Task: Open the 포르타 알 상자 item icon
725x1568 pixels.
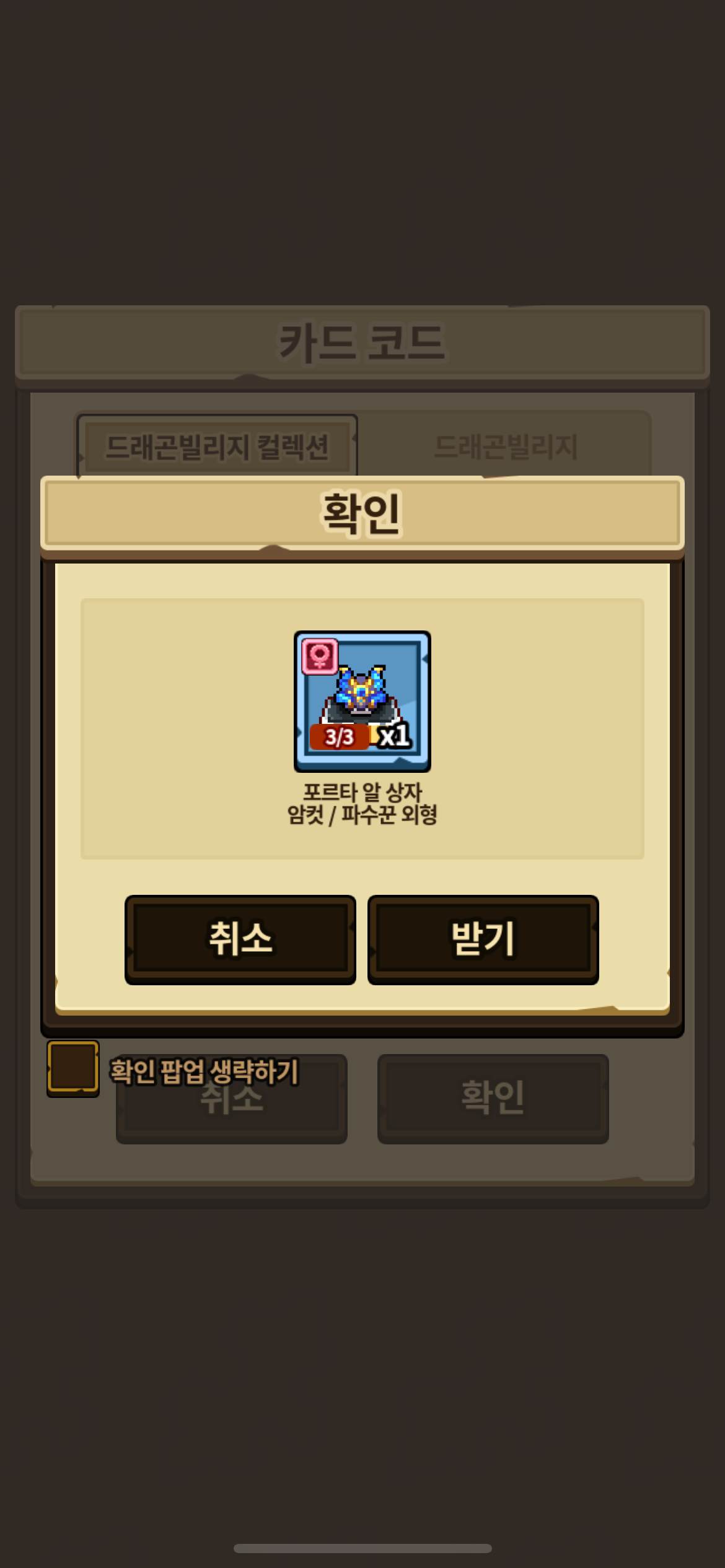Action: point(362,701)
